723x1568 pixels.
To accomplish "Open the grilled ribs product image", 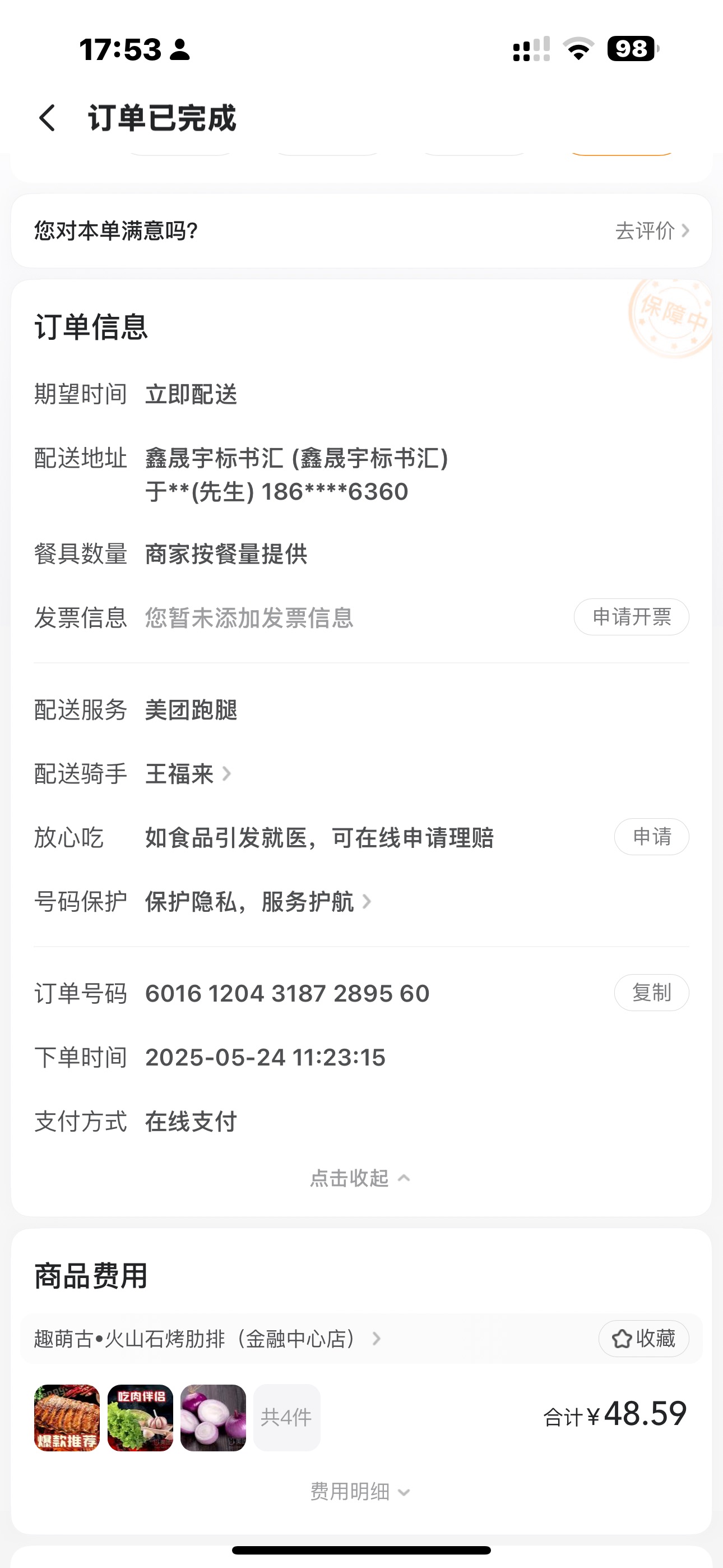I will tap(67, 1418).
